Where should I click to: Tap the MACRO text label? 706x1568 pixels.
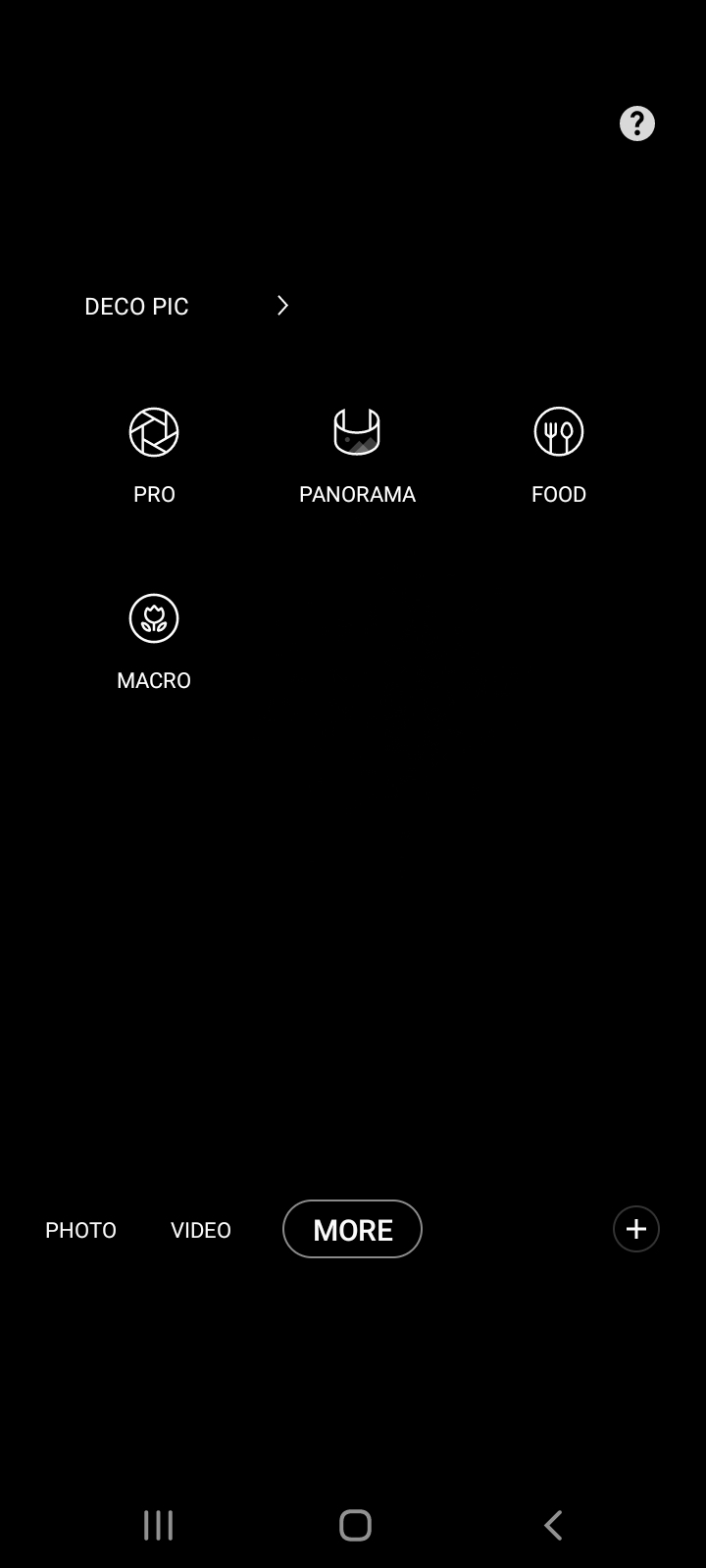[x=154, y=680]
